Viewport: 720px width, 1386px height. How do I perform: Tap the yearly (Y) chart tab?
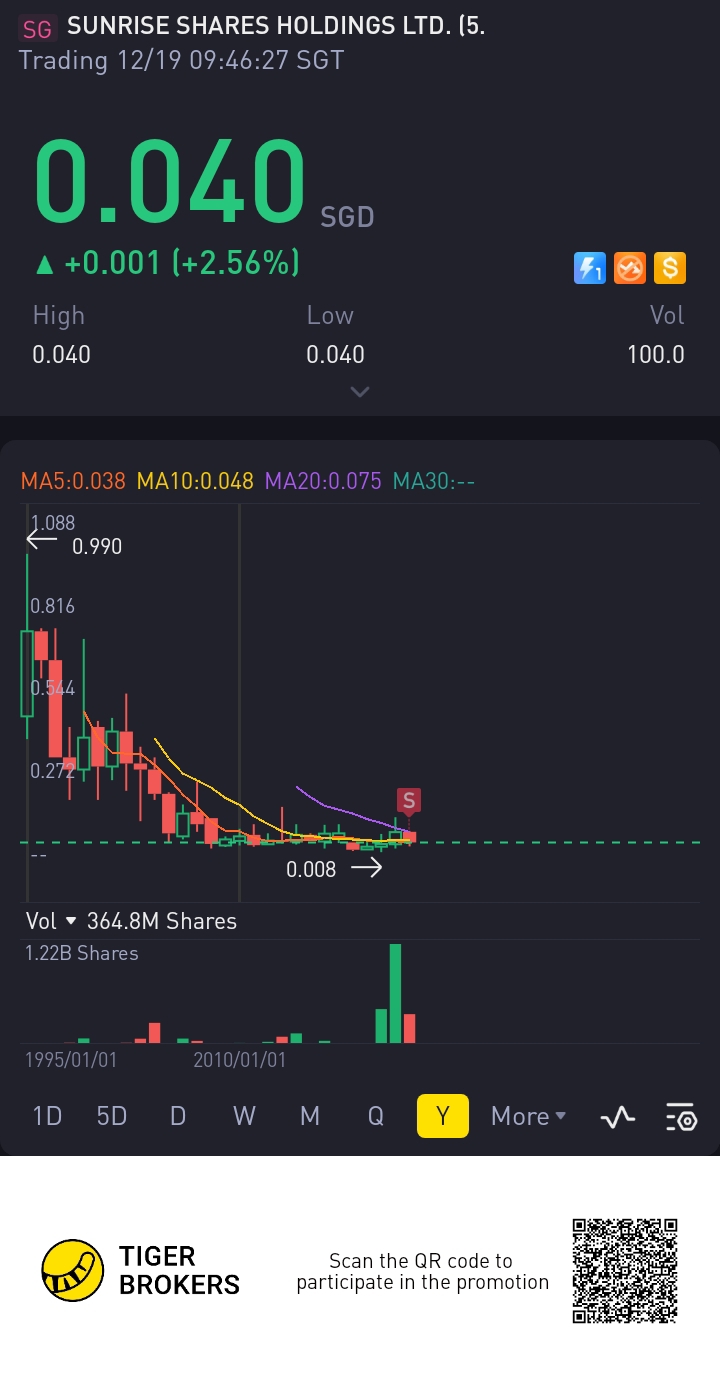(442, 1116)
